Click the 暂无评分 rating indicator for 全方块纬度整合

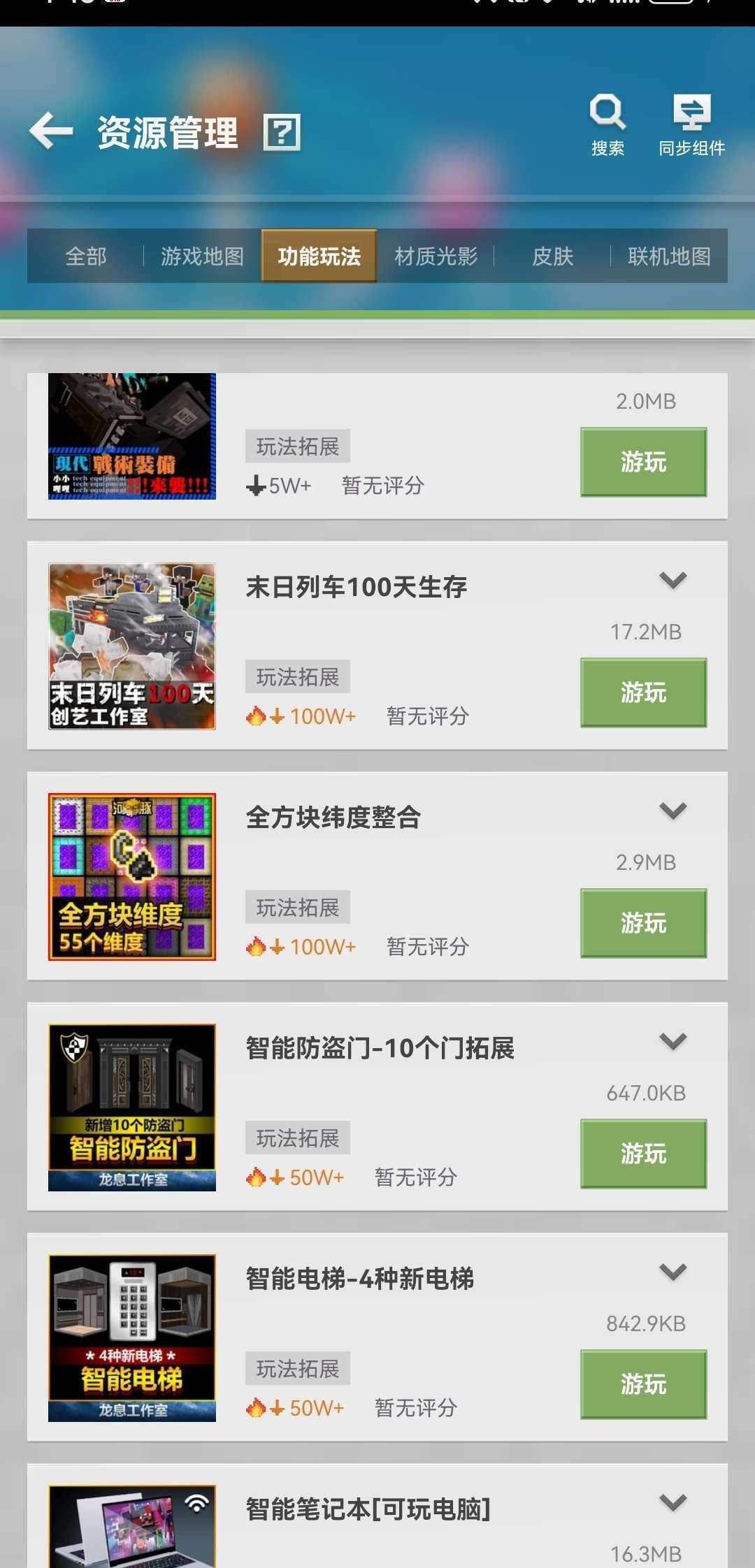click(x=429, y=947)
